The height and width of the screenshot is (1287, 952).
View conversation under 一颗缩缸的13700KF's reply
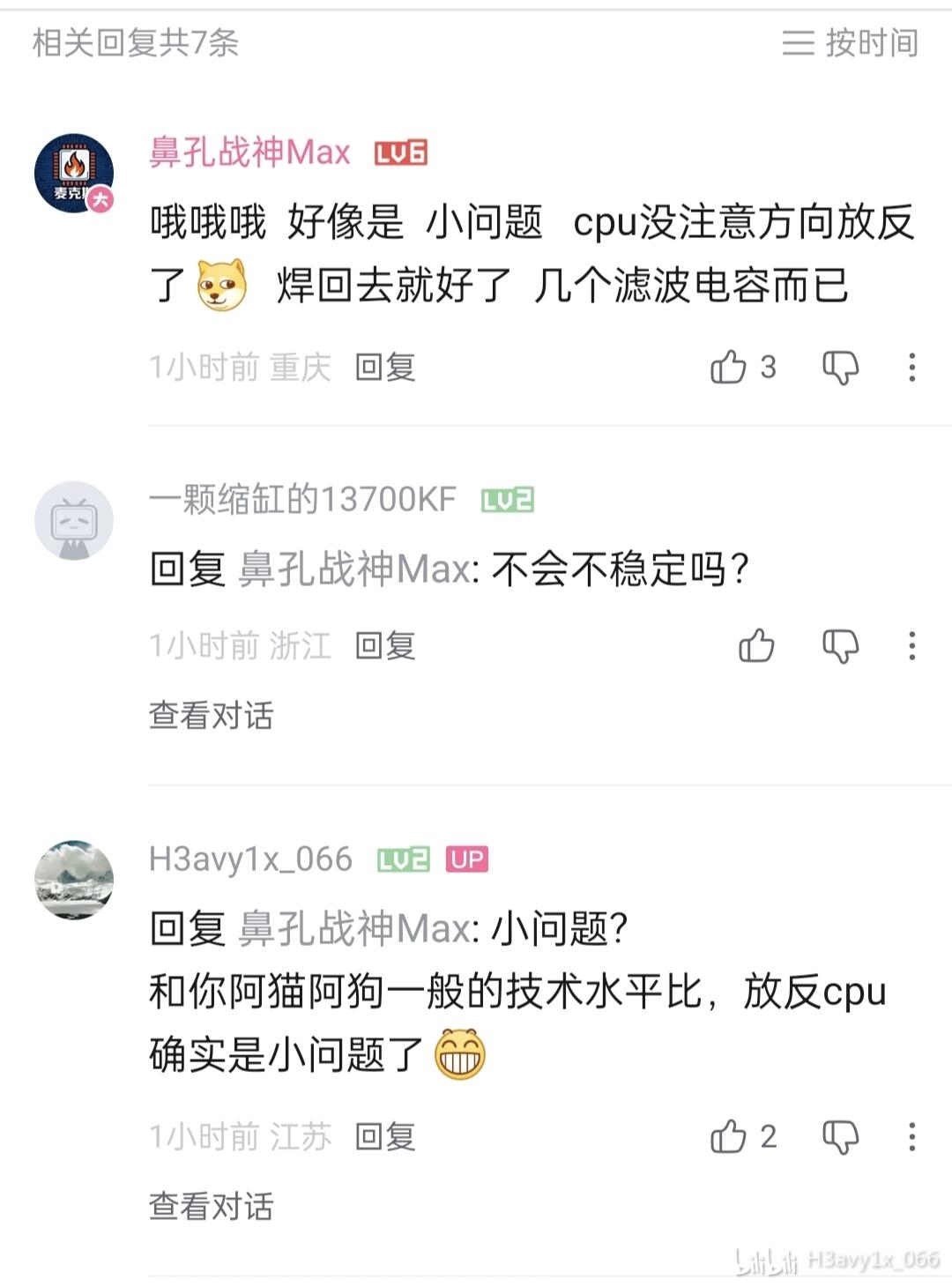pyautogui.click(x=212, y=715)
